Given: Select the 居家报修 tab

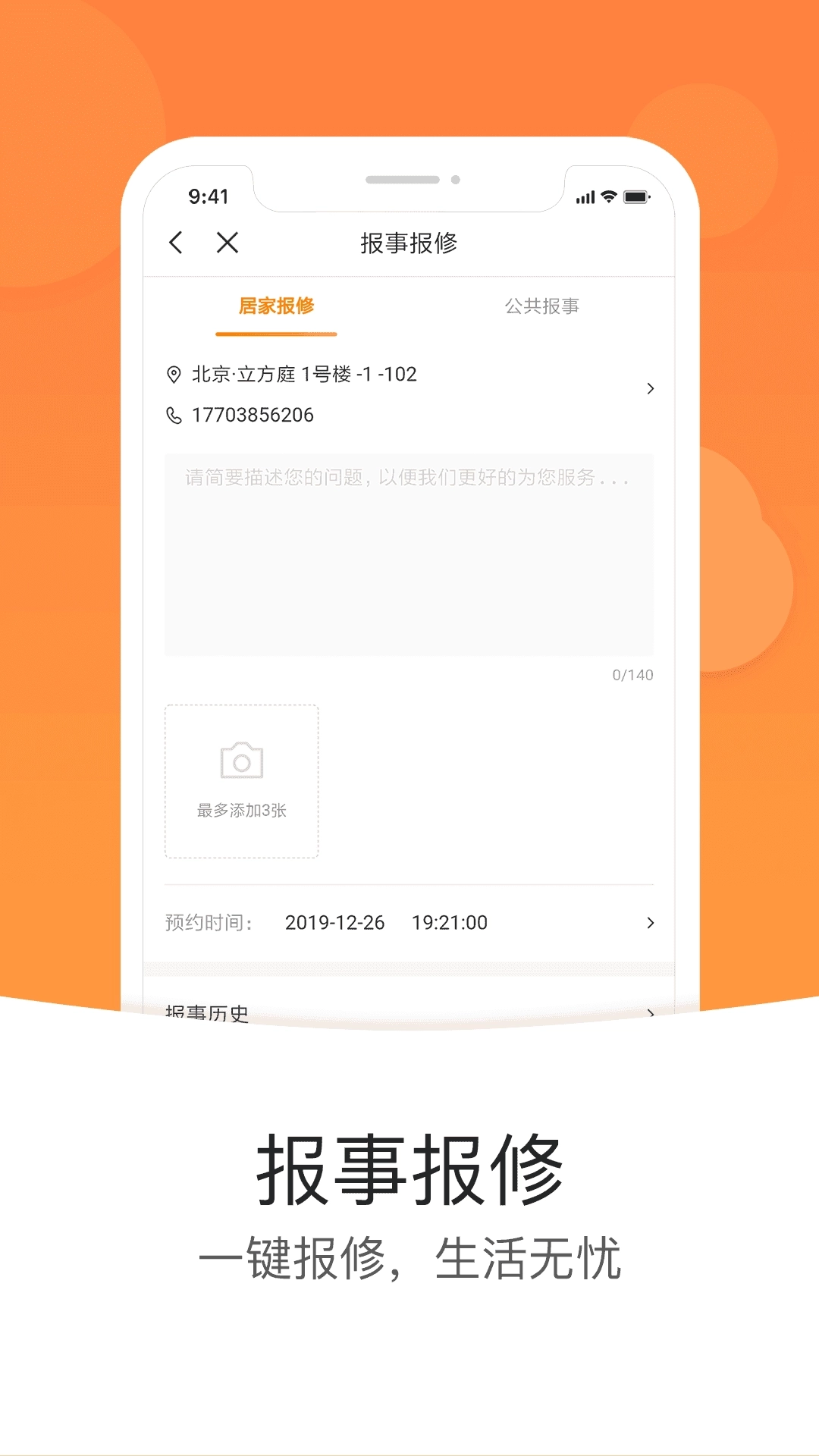Looking at the screenshot, I should click(x=276, y=307).
